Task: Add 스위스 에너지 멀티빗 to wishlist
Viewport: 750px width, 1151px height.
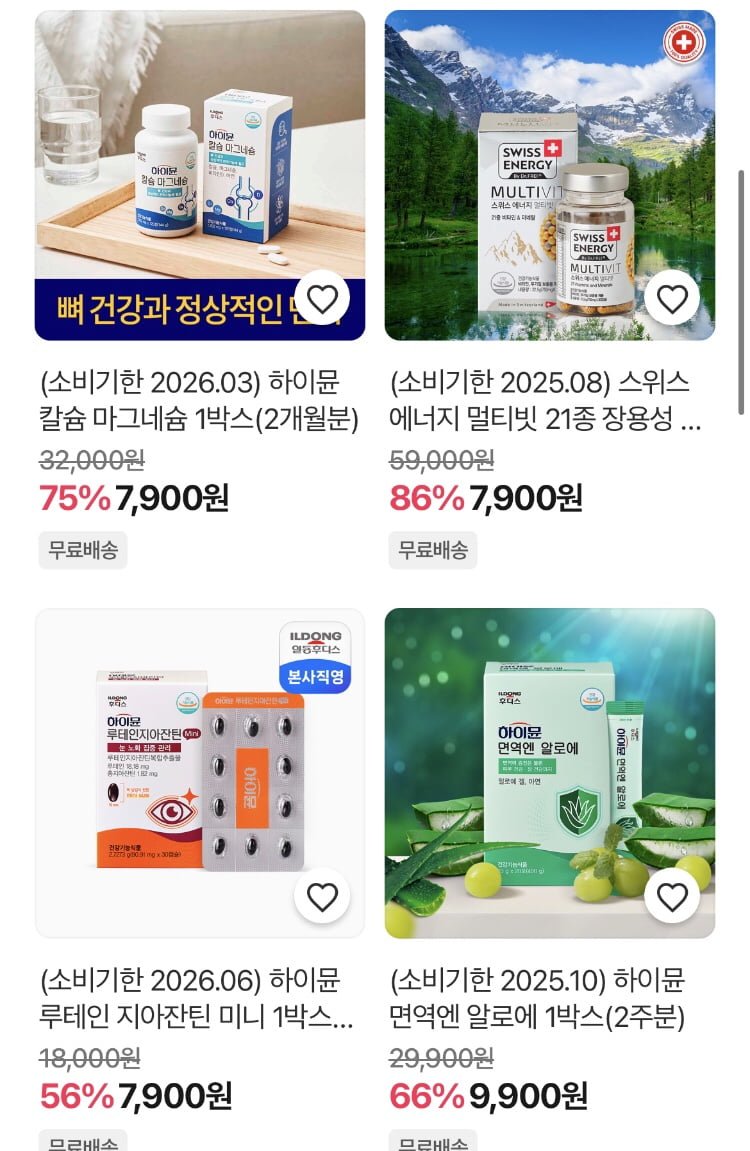Action: tap(672, 299)
